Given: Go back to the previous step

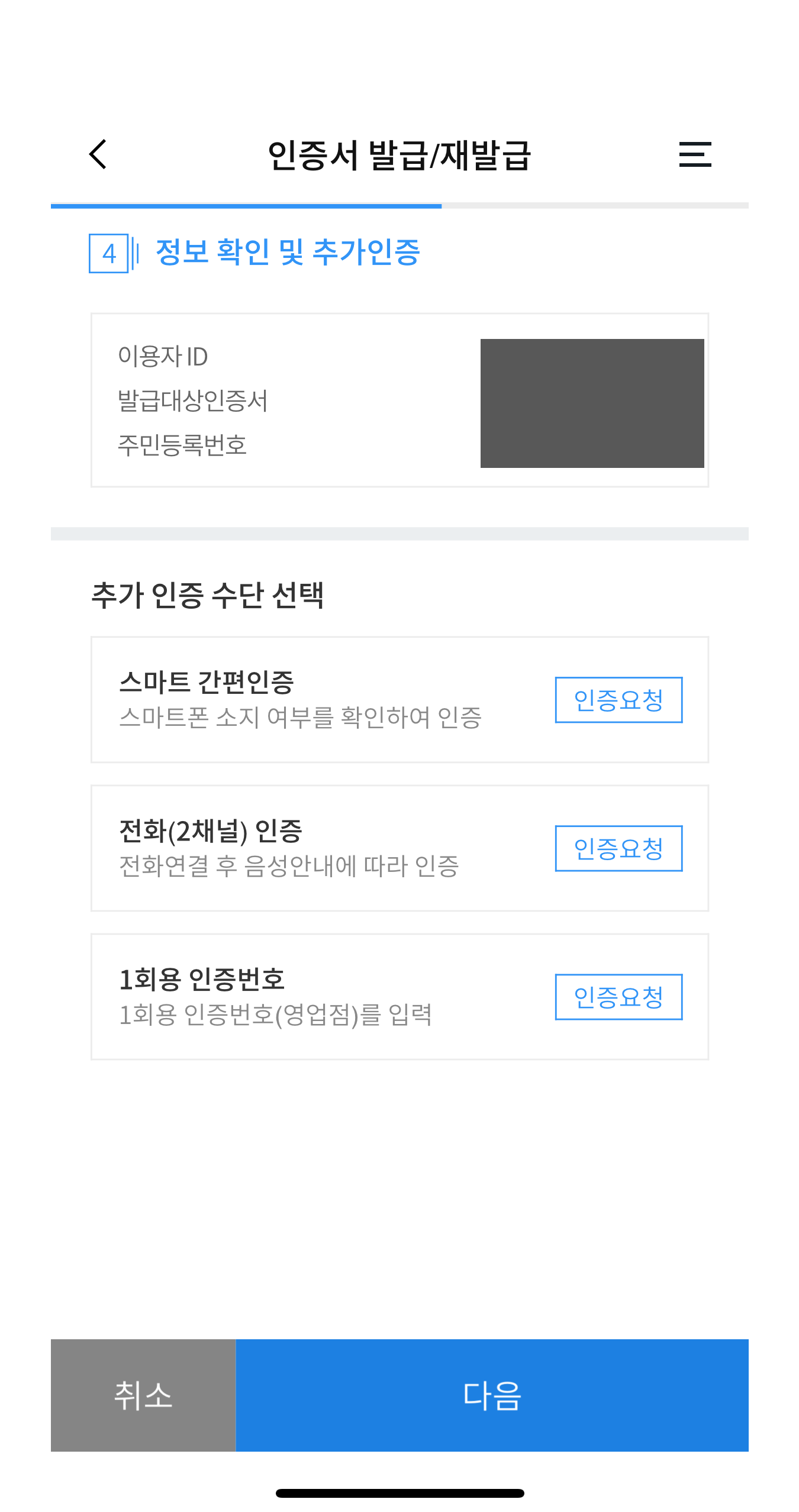Looking at the screenshot, I should [96, 155].
